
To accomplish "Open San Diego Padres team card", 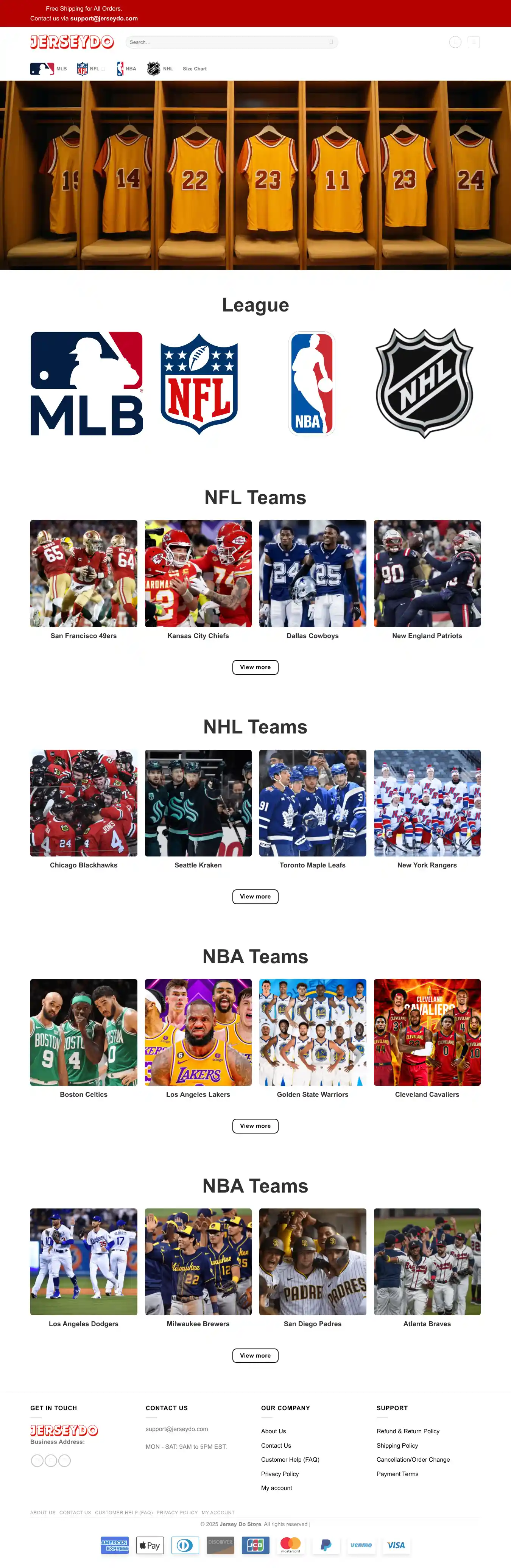I will (312, 1262).
